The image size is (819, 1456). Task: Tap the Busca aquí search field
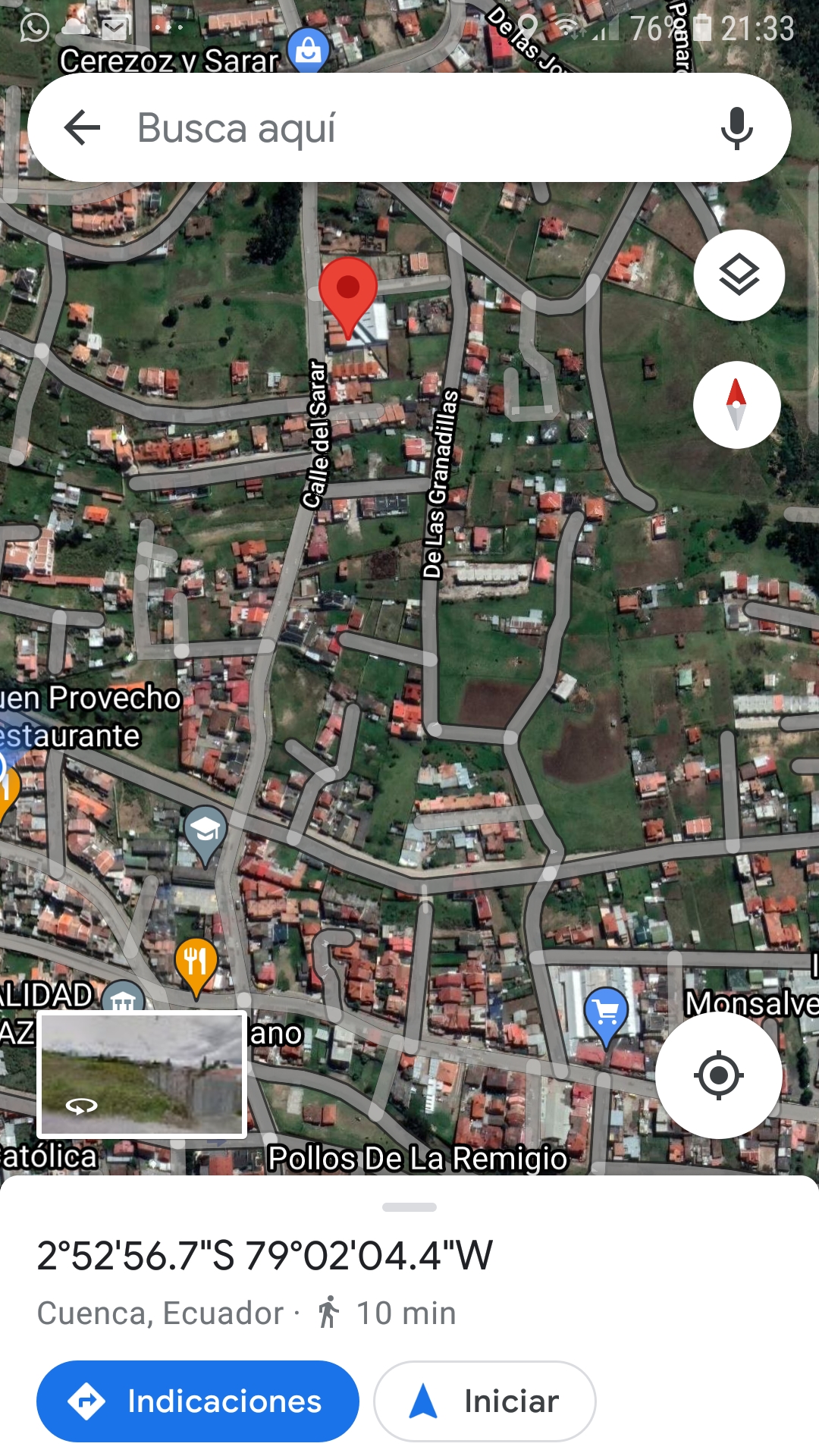click(x=409, y=127)
